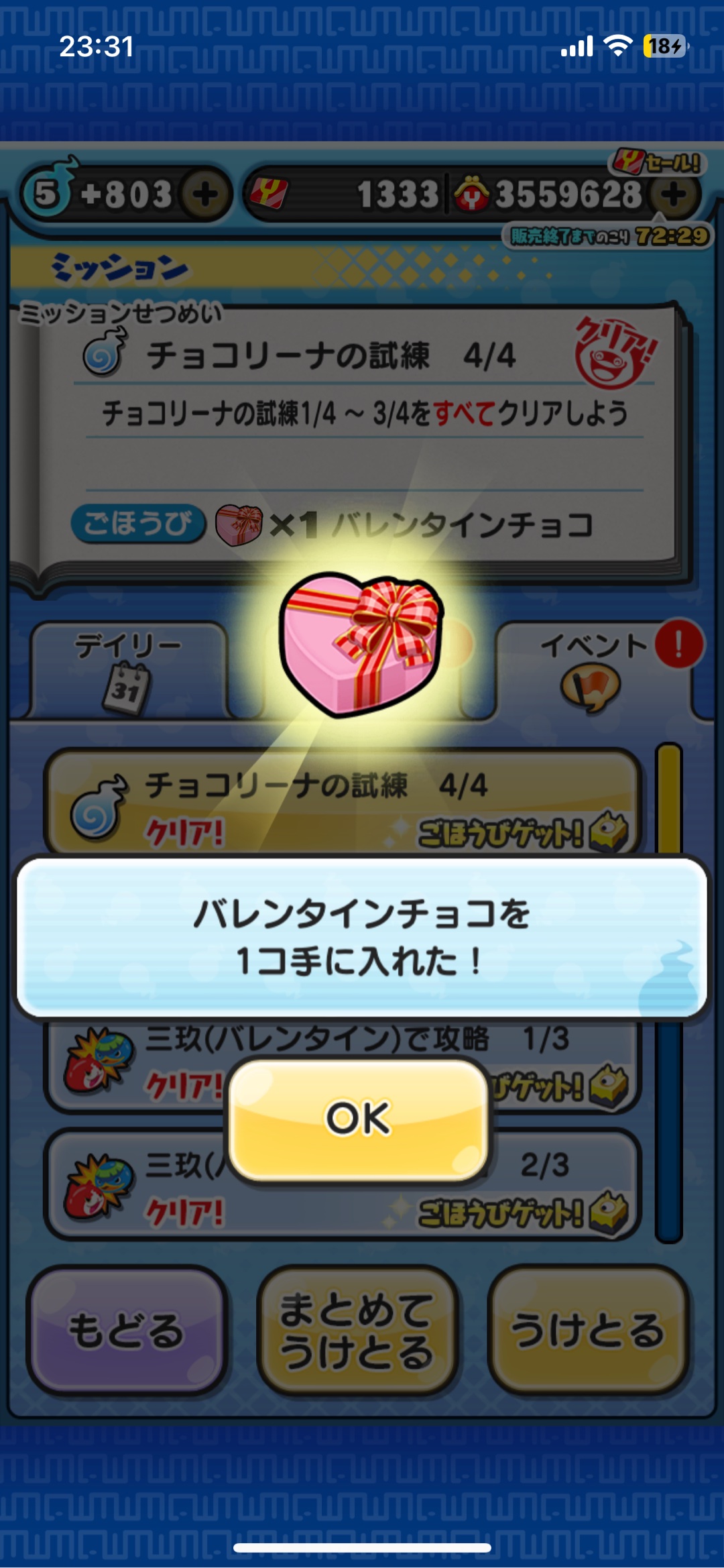Switch to the デイリー missions tab

[x=127, y=671]
